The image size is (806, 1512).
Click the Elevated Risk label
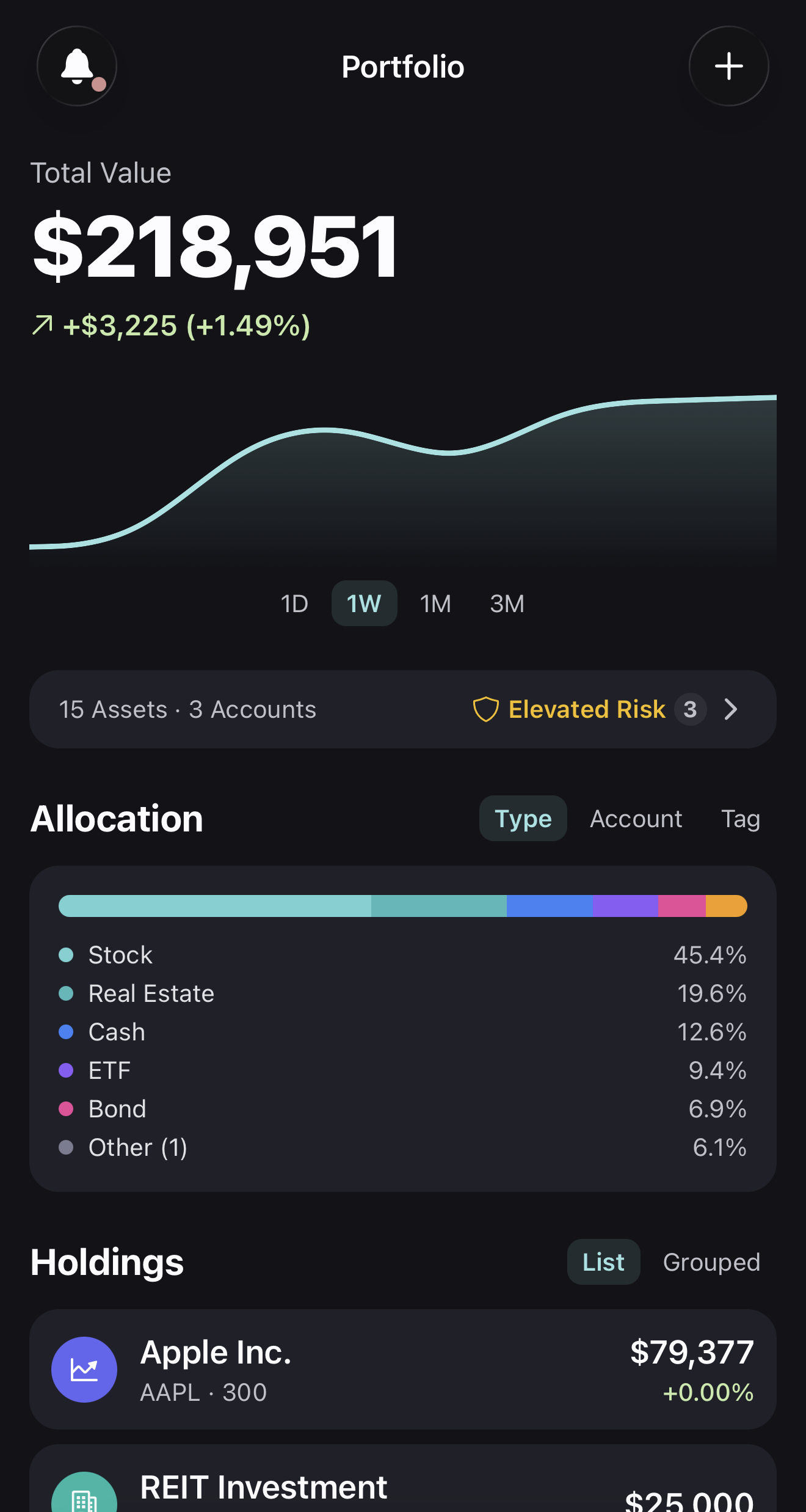coord(586,709)
